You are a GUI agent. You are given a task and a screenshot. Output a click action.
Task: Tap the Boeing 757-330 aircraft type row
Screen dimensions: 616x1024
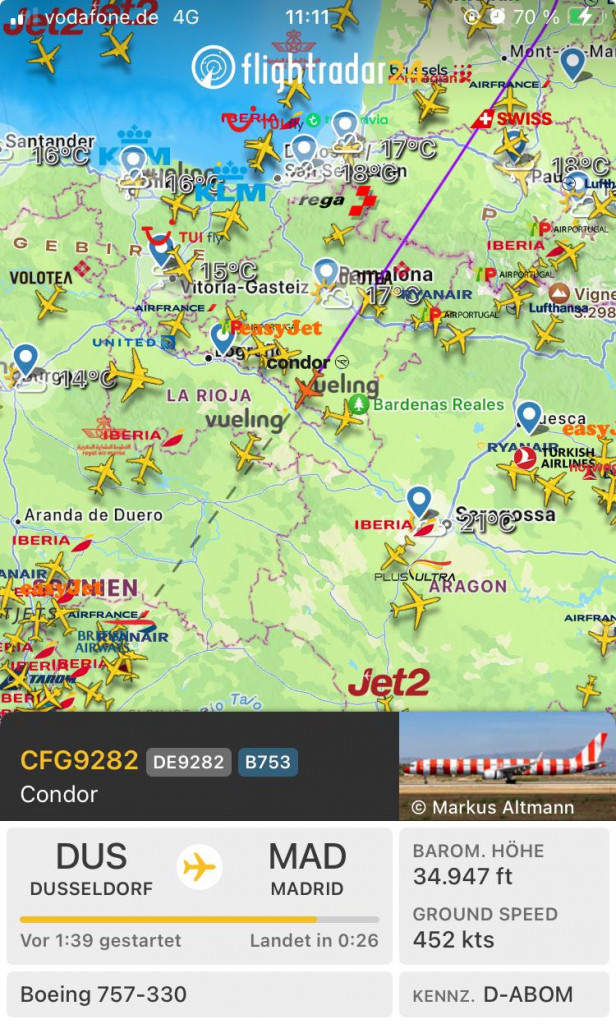click(200, 995)
